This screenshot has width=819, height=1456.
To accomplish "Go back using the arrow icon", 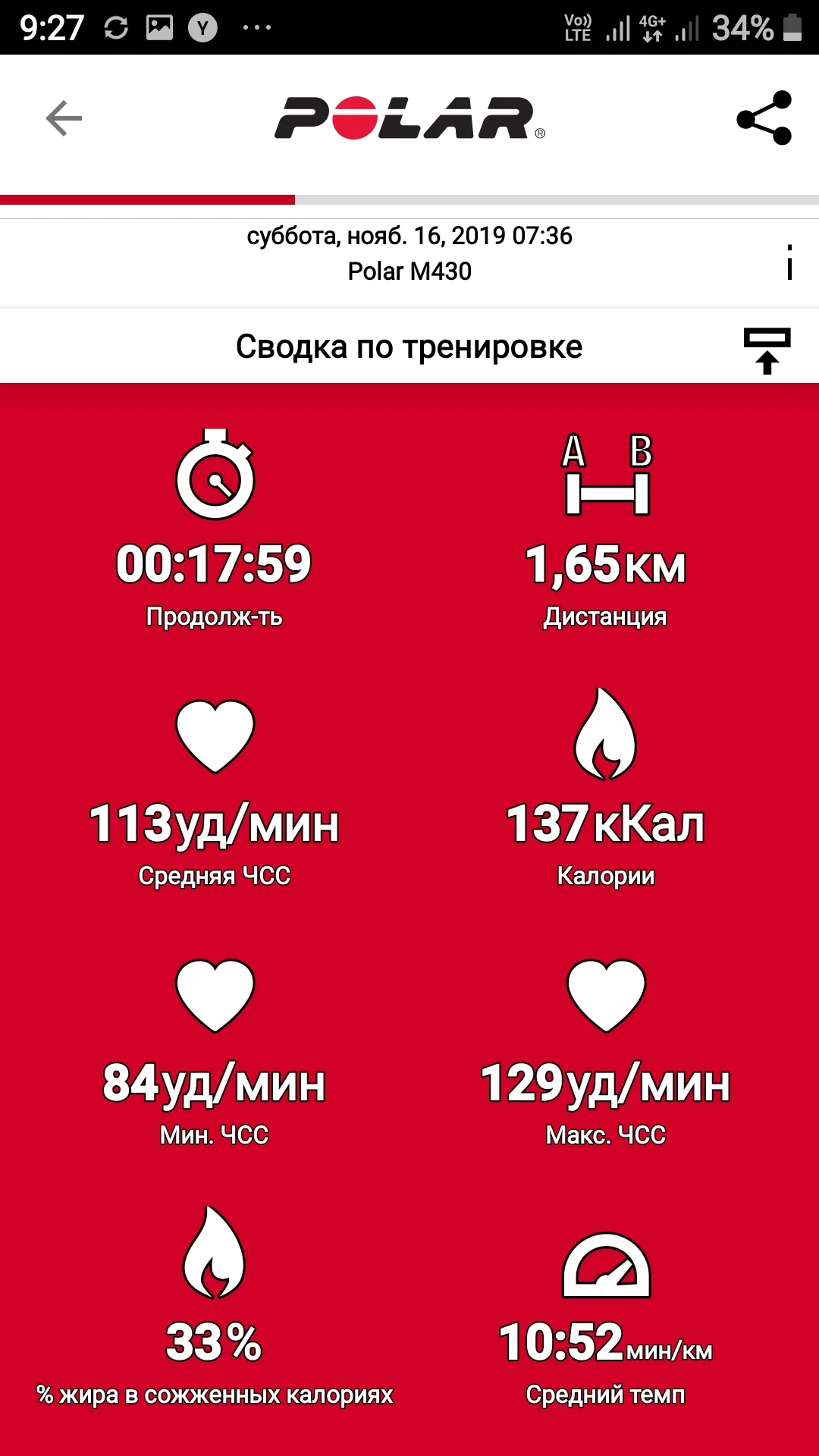I will tap(64, 118).
